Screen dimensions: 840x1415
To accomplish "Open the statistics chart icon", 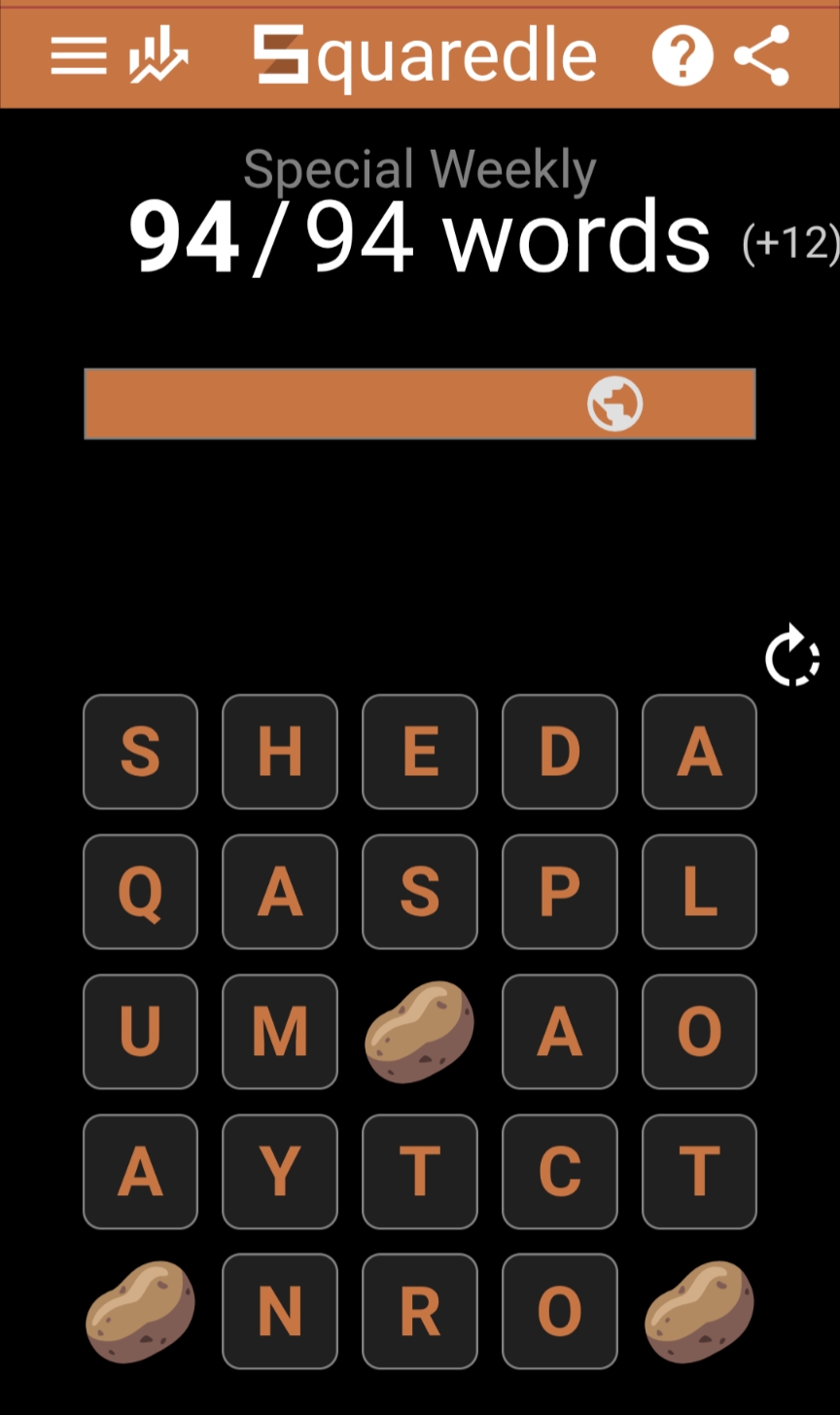I will (x=157, y=57).
